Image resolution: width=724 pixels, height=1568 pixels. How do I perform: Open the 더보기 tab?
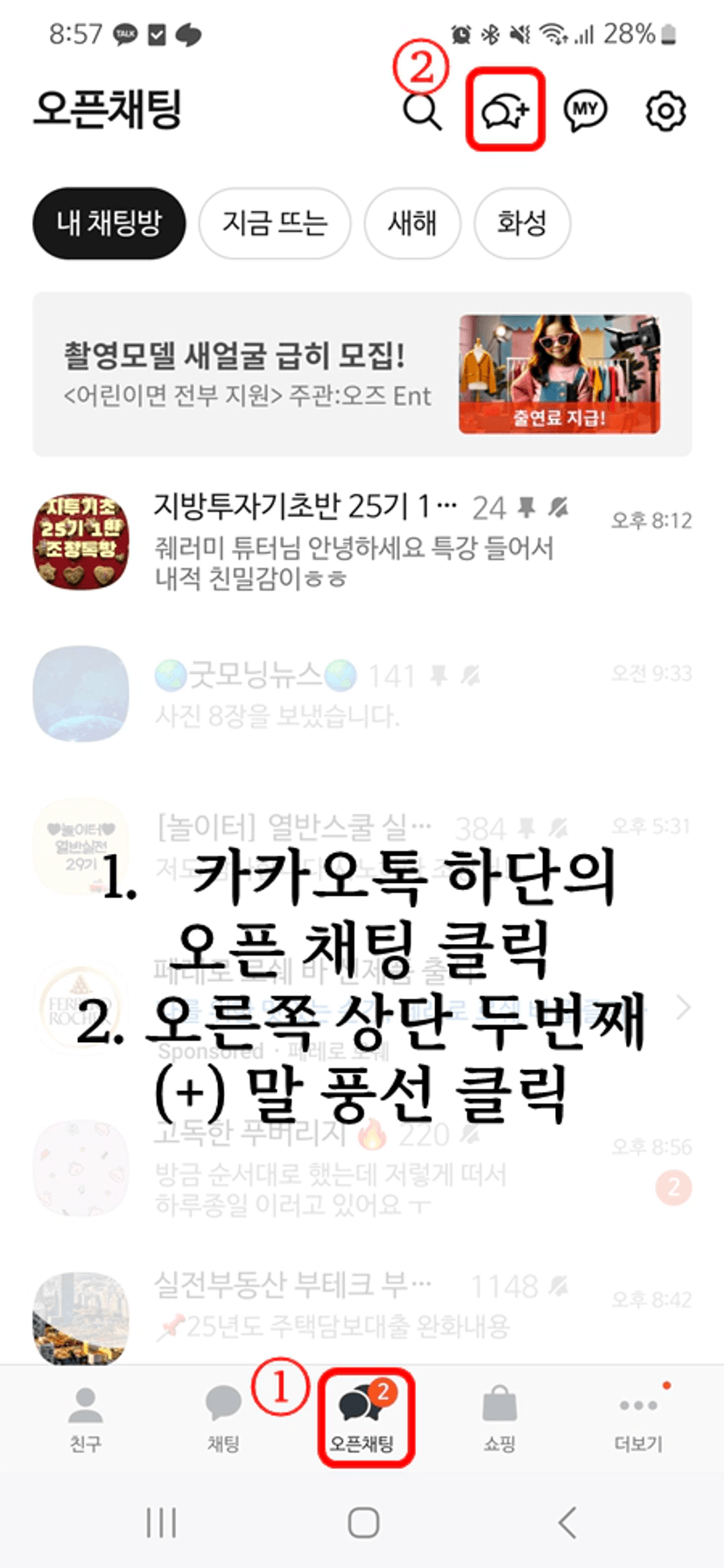coord(638,1419)
